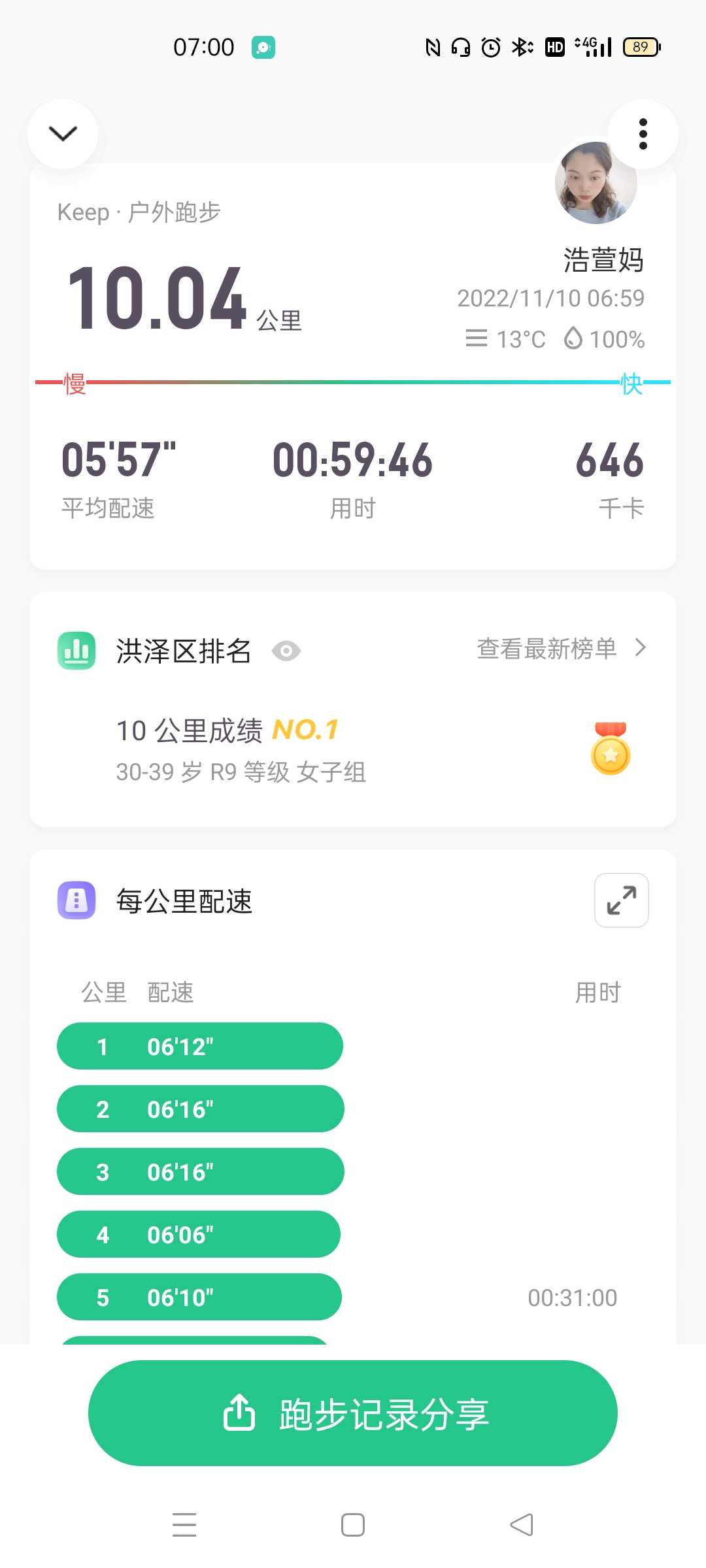Go back with the system back button
706x1568 pixels.
tap(522, 1525)
